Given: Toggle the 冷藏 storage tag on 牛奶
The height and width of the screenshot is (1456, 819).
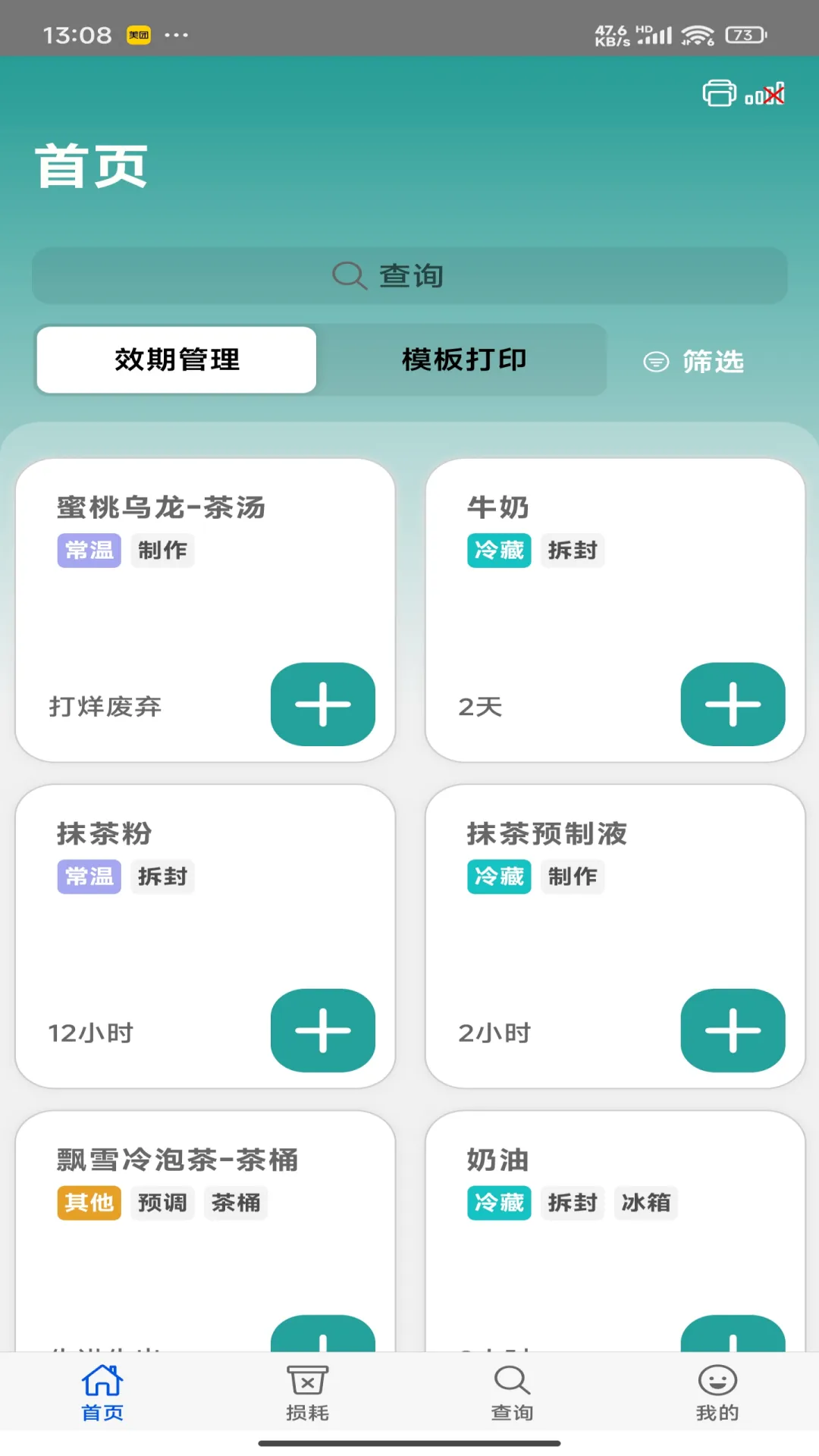Looking at the screenshot, I should 499,551.
